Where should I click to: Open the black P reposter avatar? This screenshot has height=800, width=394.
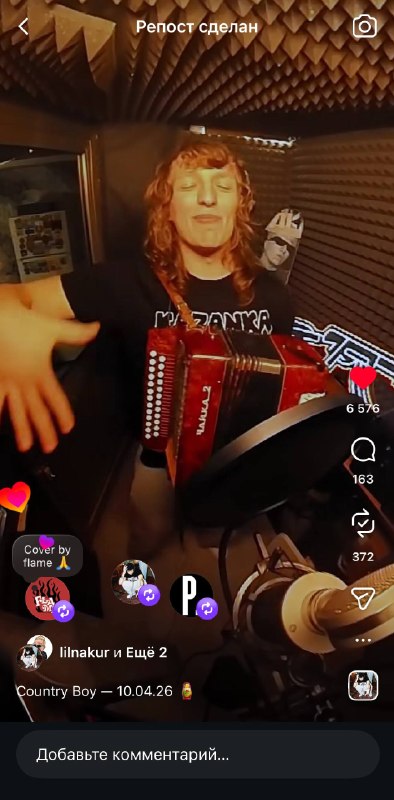(191, 595)
